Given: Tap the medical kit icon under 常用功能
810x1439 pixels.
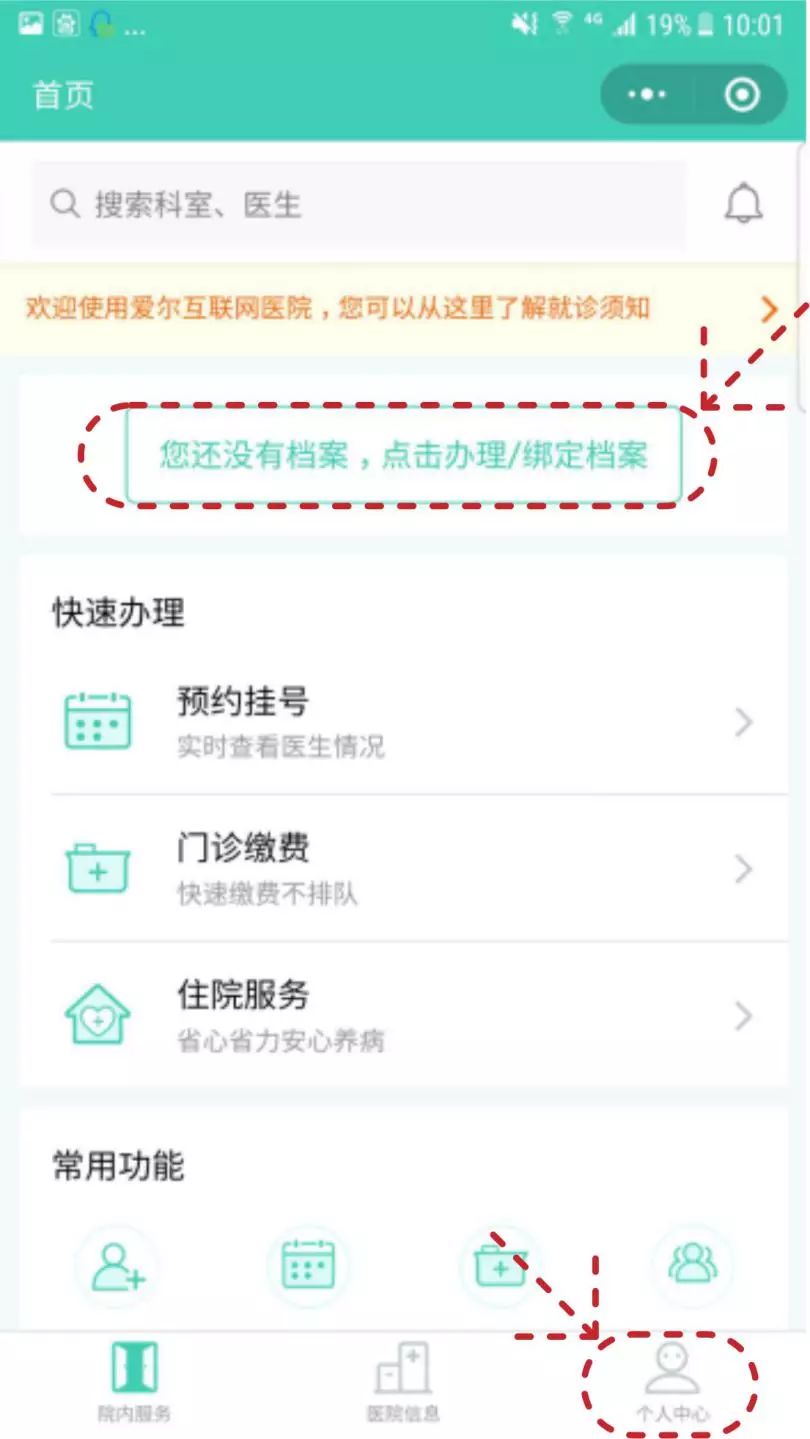Looking at the screenshot, I should [x=501, y=1265].
